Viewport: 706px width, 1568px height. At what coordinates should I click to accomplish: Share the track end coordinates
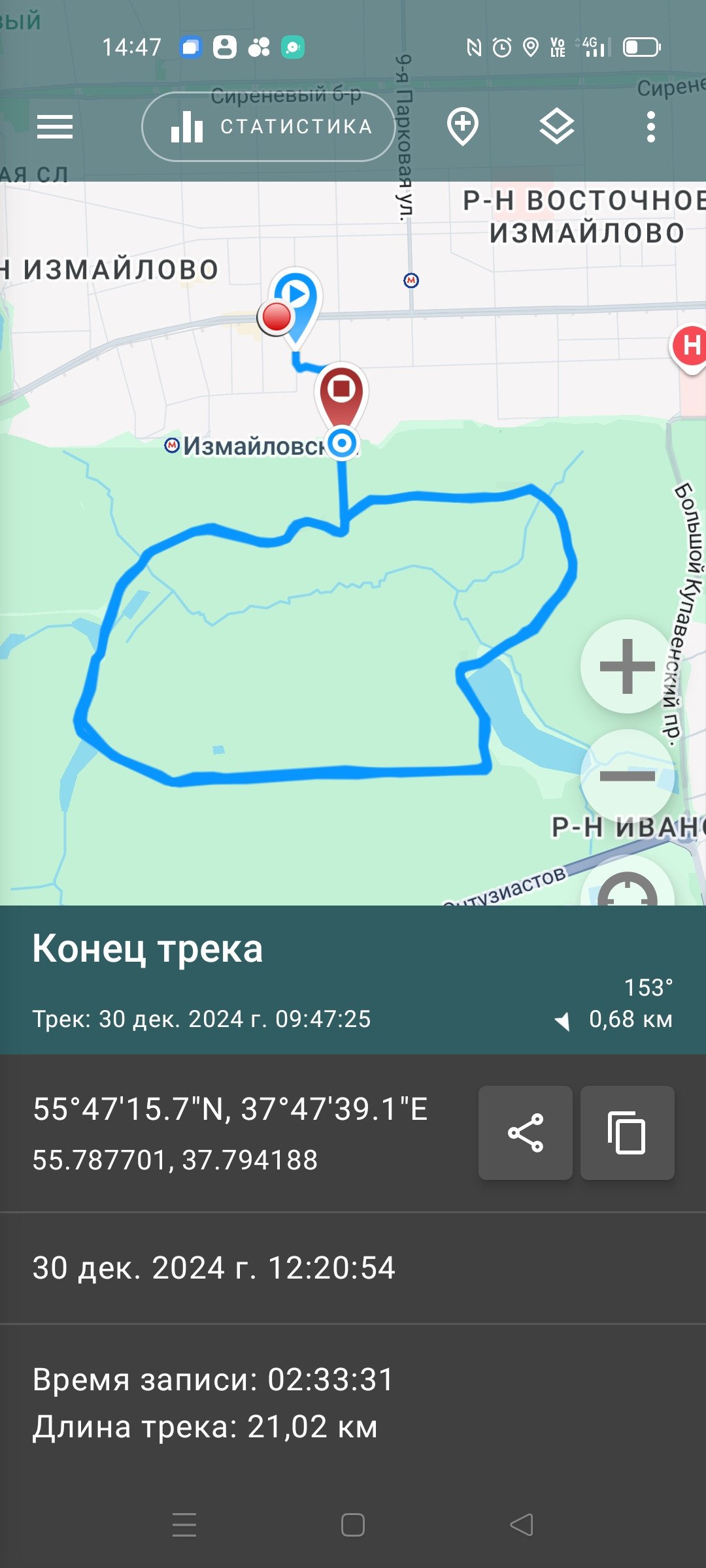[x=526, y=1133]
